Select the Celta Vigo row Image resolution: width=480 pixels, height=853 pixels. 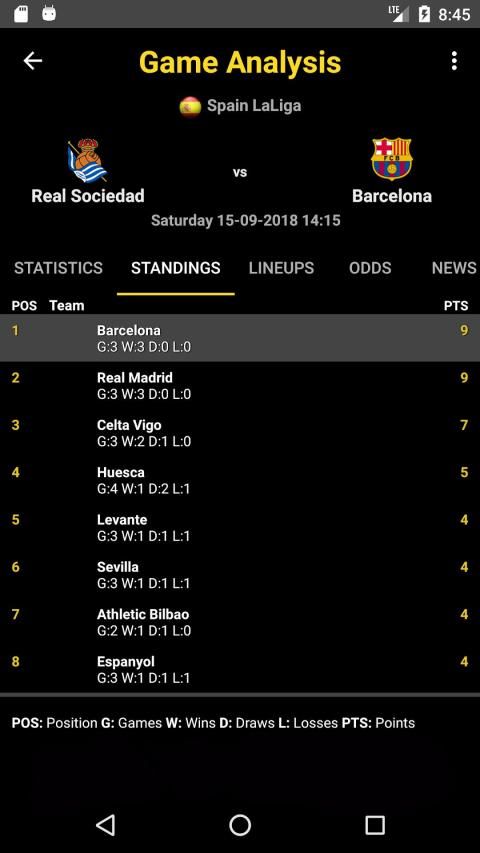click(x=240, y=432)
